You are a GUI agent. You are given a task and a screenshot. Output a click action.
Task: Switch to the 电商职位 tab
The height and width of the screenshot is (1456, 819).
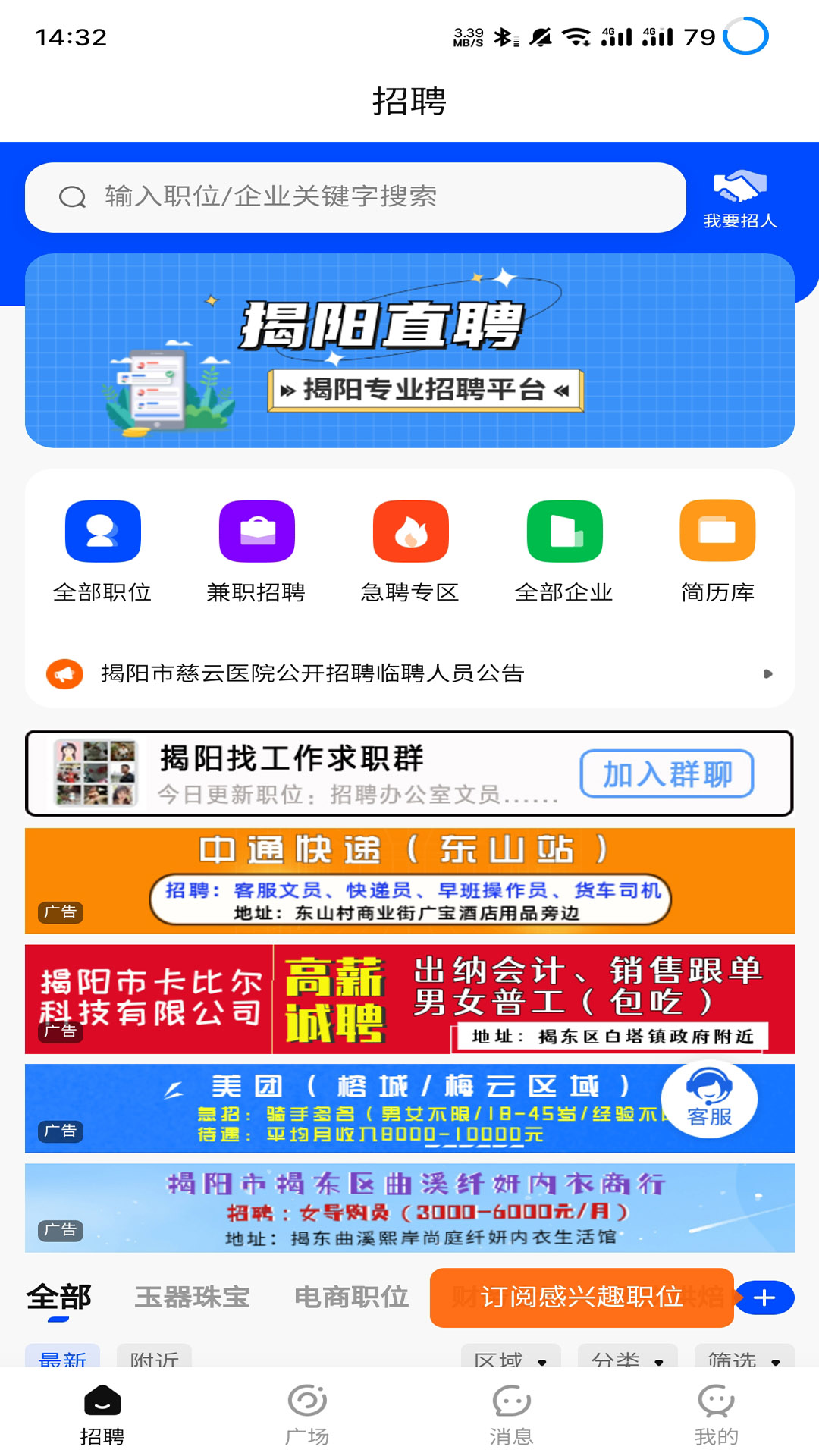click(351, 1297)
